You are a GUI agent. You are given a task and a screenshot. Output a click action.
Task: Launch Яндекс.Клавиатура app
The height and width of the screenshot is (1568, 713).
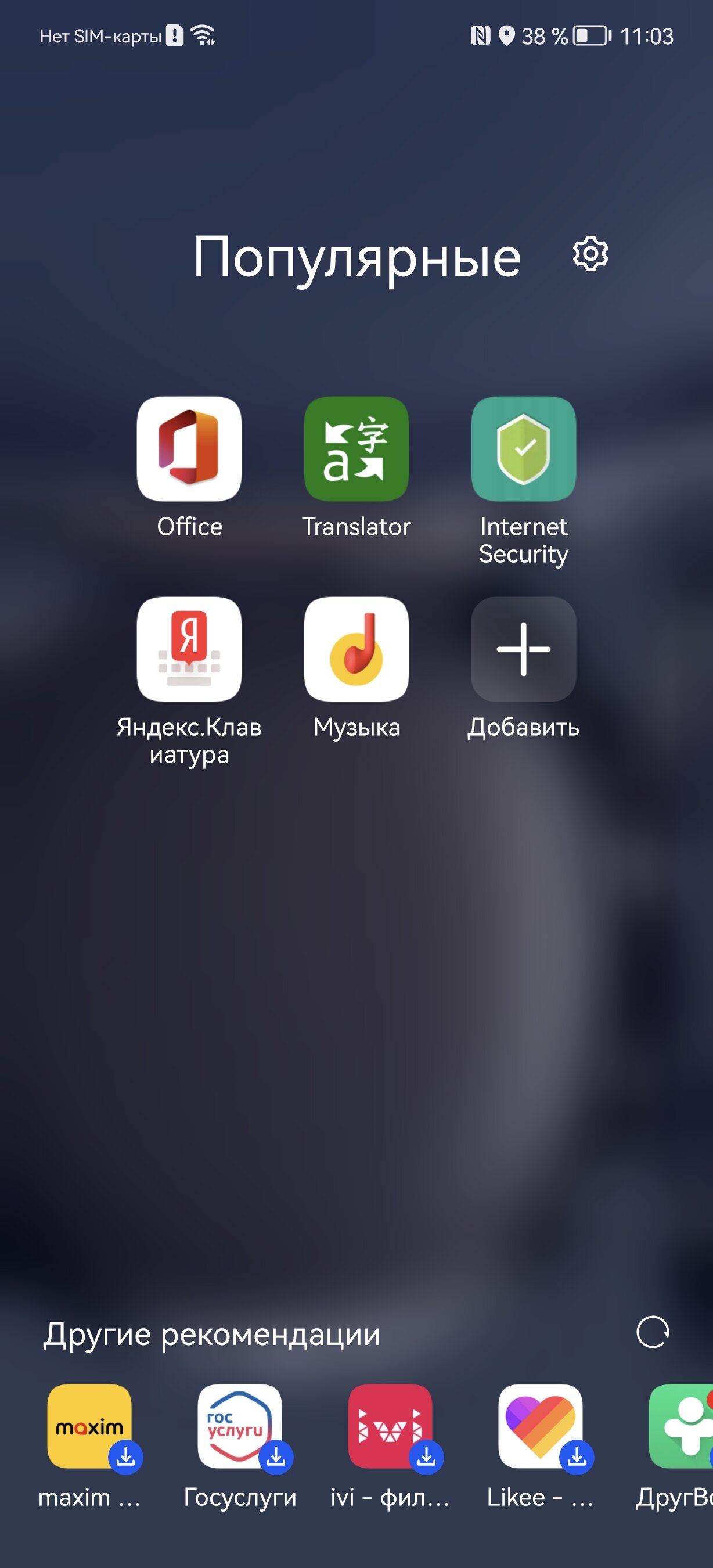pos(189,649)
